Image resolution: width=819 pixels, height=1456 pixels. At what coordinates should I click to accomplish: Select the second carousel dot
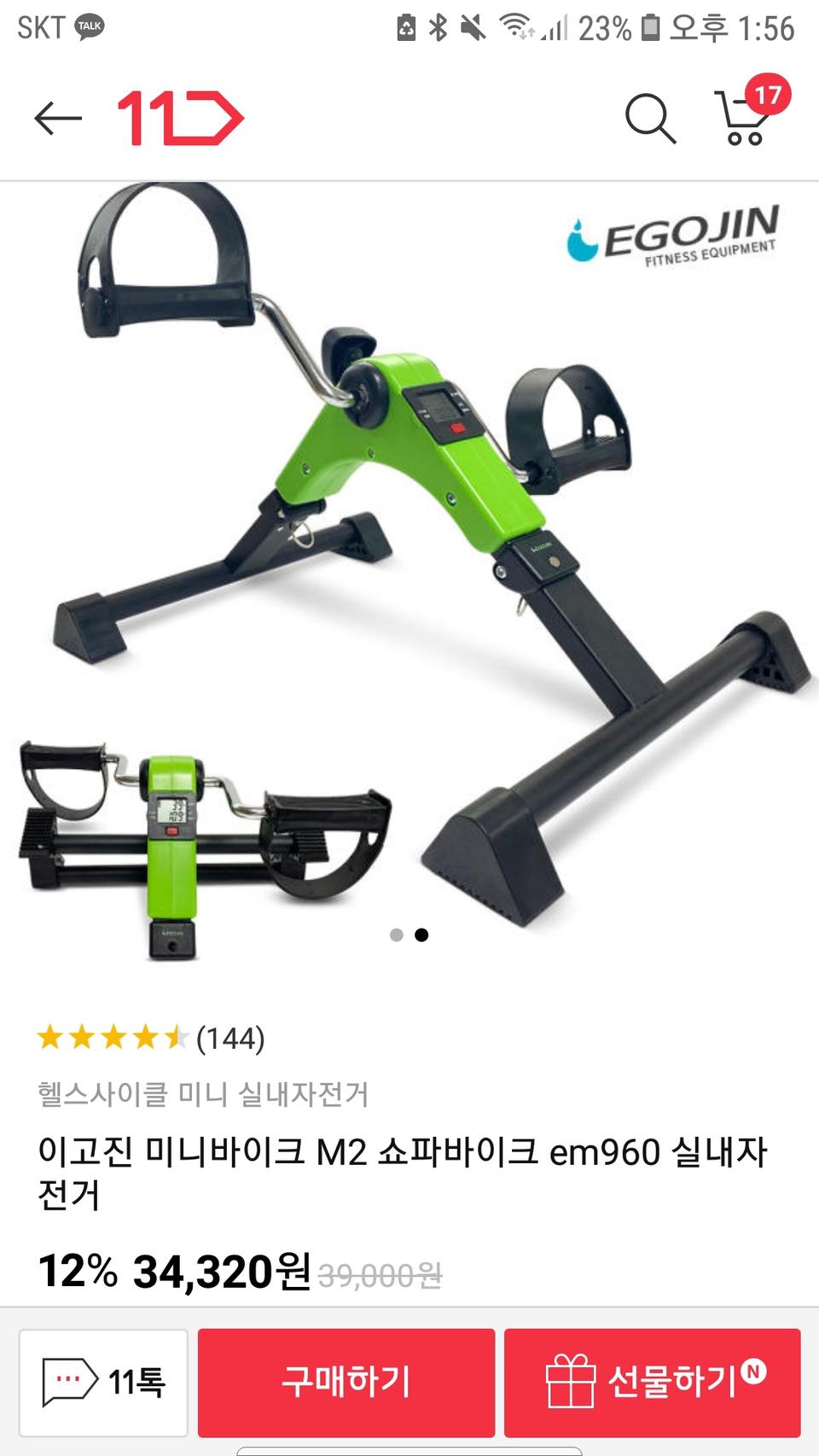(x=421, y=935)
